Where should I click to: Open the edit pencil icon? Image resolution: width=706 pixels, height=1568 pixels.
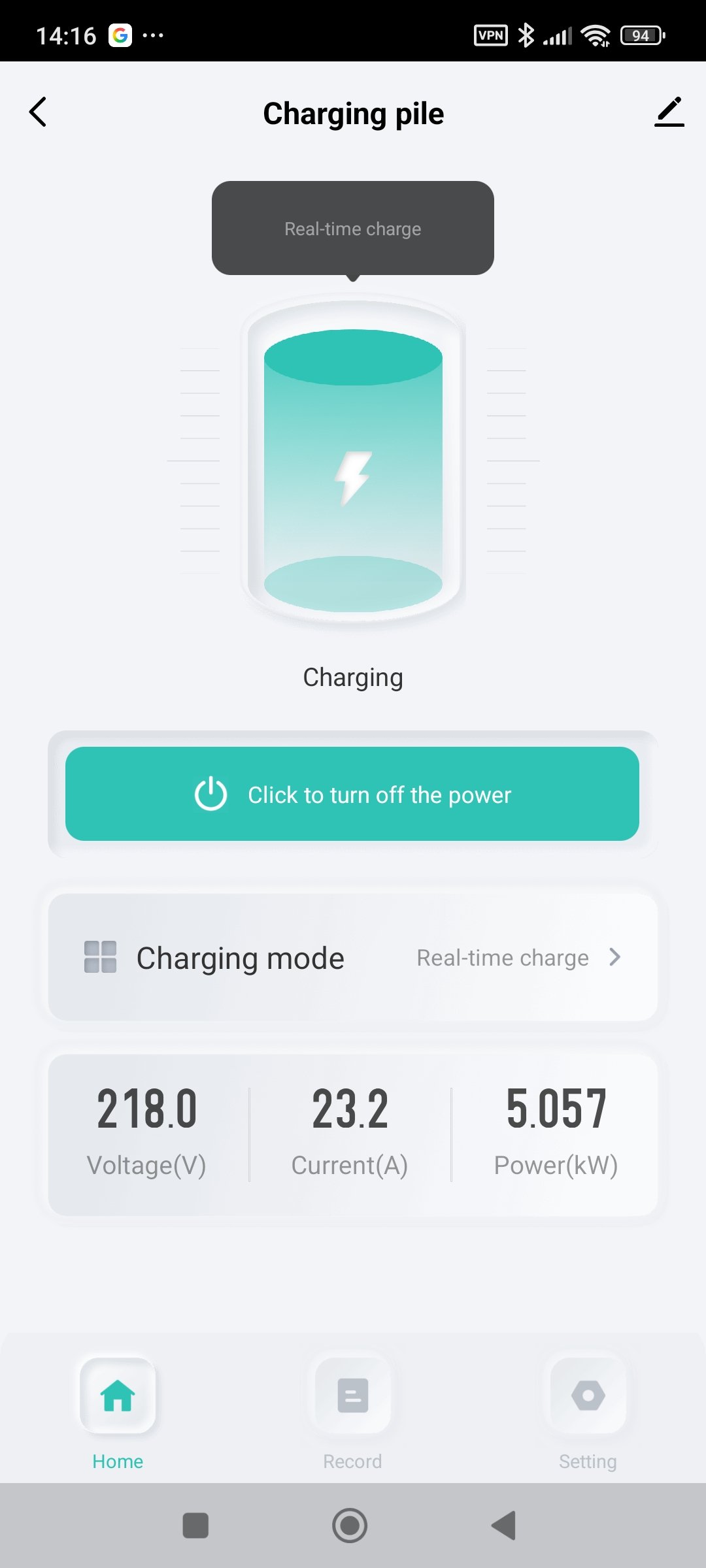click(x=669, y=112)
